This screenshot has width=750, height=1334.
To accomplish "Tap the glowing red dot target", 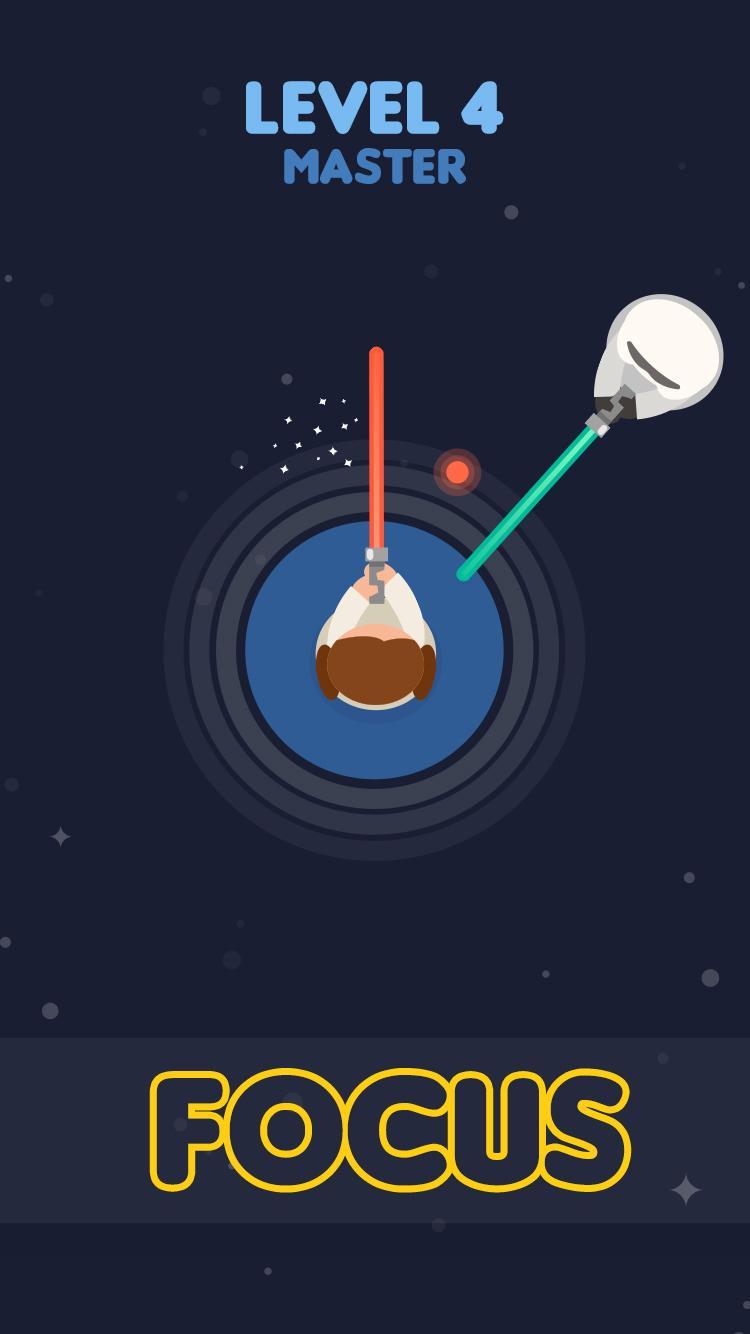I will (457, 472).
